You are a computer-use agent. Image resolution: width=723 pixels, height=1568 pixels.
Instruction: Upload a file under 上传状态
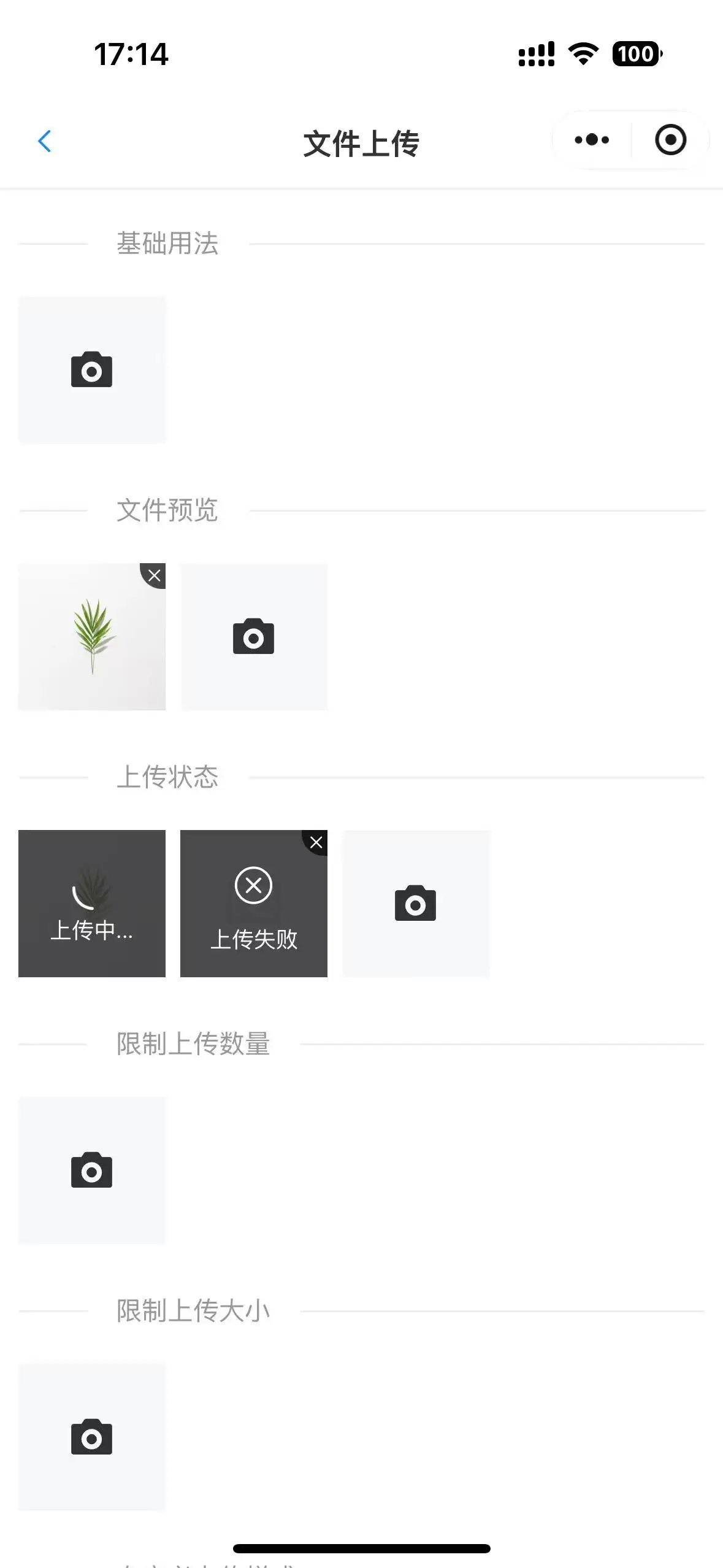[x=416, y=904]
